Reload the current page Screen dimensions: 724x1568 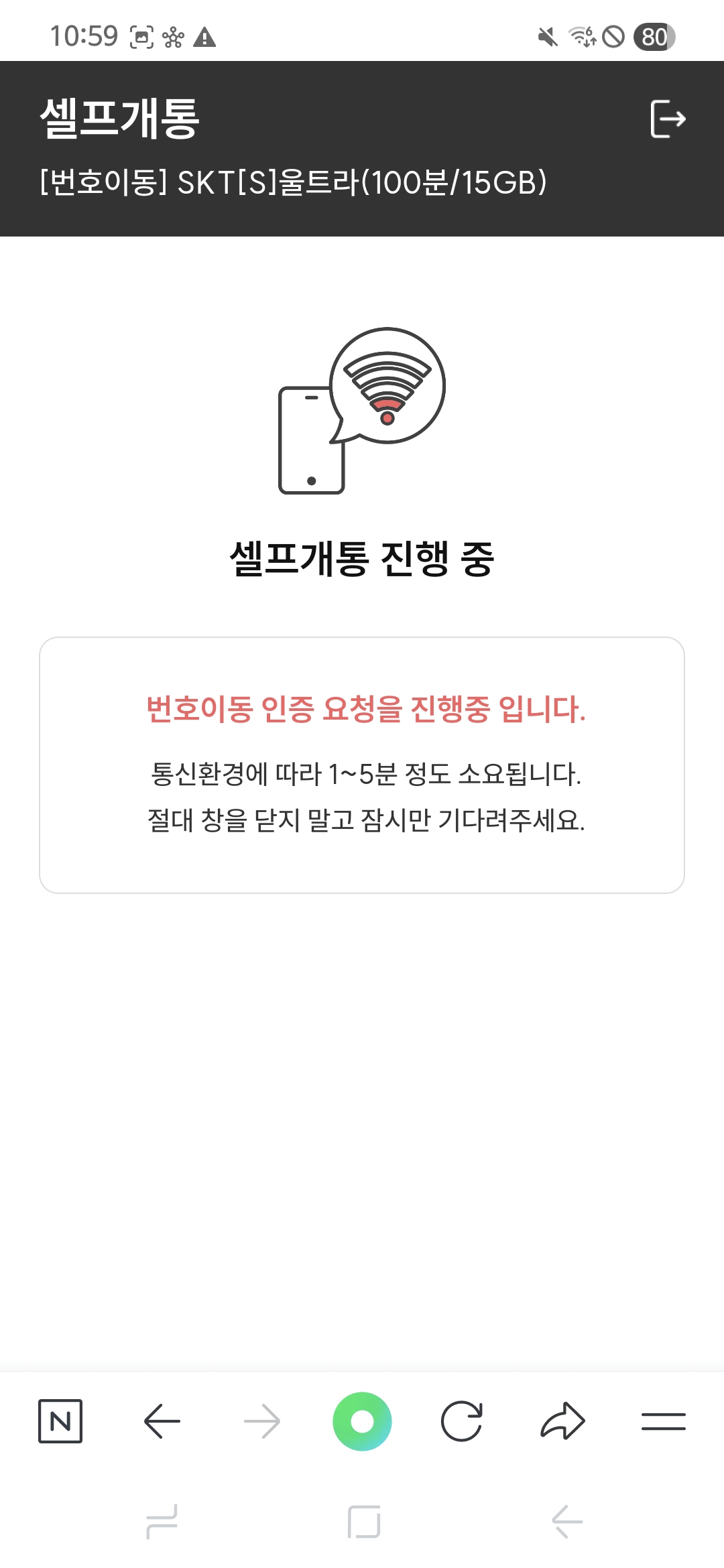pyautogui.click(x=462, y=1421)
